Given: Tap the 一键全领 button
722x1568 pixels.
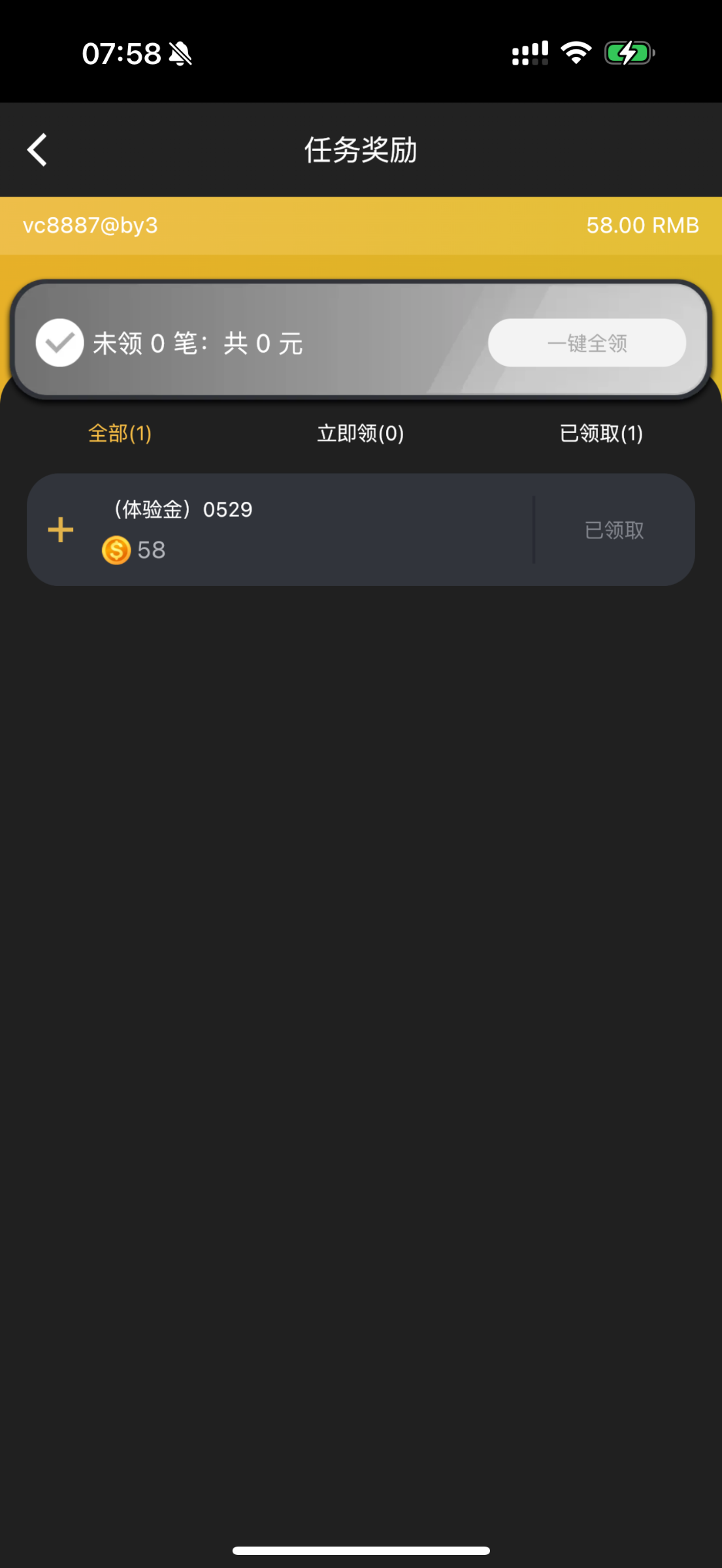Looking at the screenshot, I should [587, 343].
